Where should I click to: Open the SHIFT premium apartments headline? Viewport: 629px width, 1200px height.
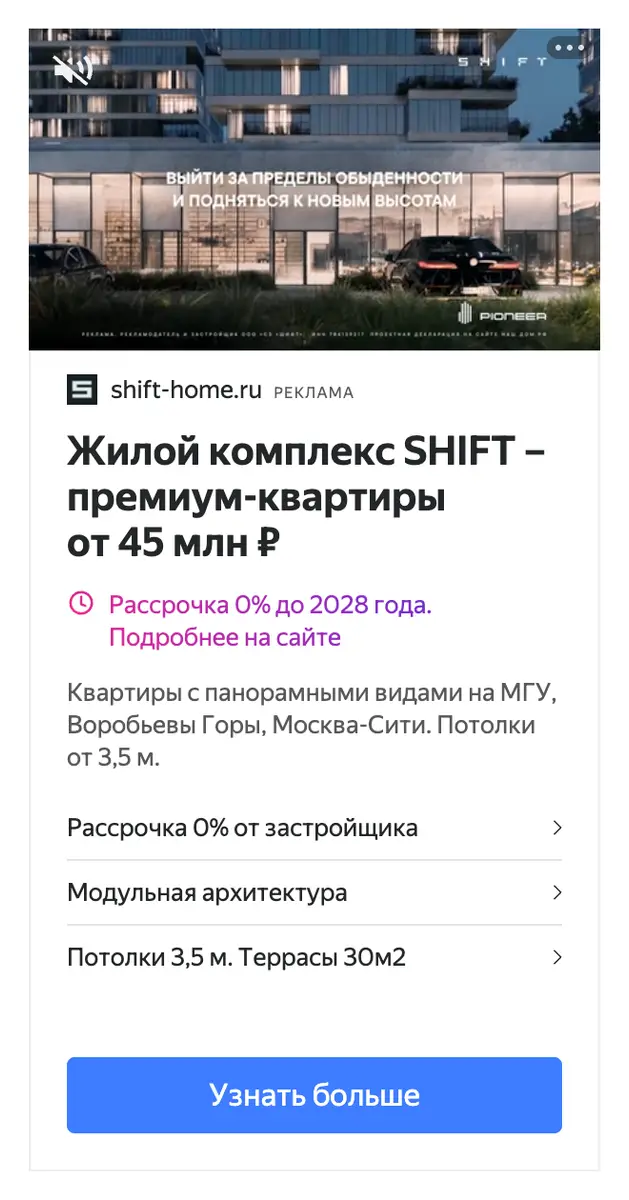tap(306, 498)
